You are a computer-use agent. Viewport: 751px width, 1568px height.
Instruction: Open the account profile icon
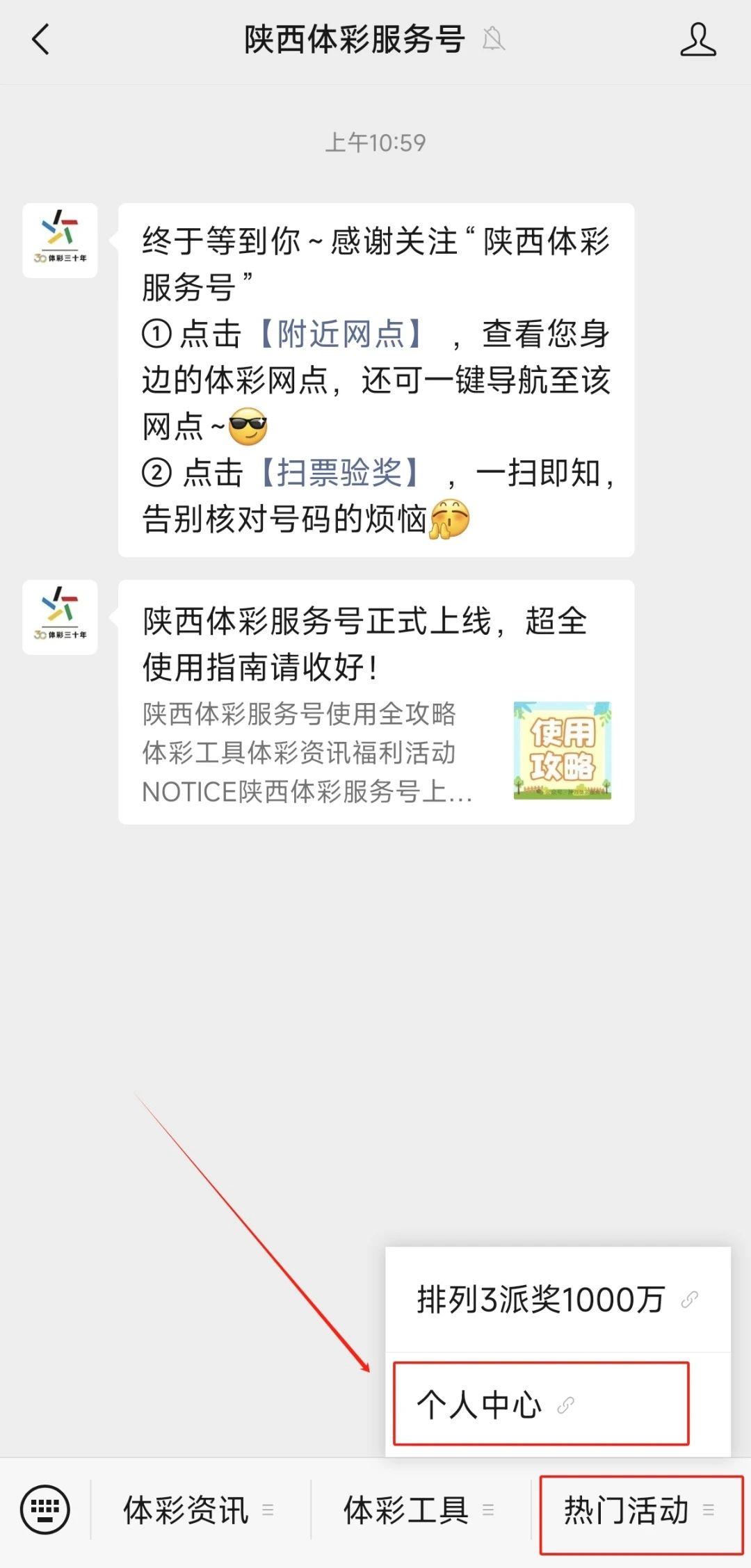[x=697, y=40]
